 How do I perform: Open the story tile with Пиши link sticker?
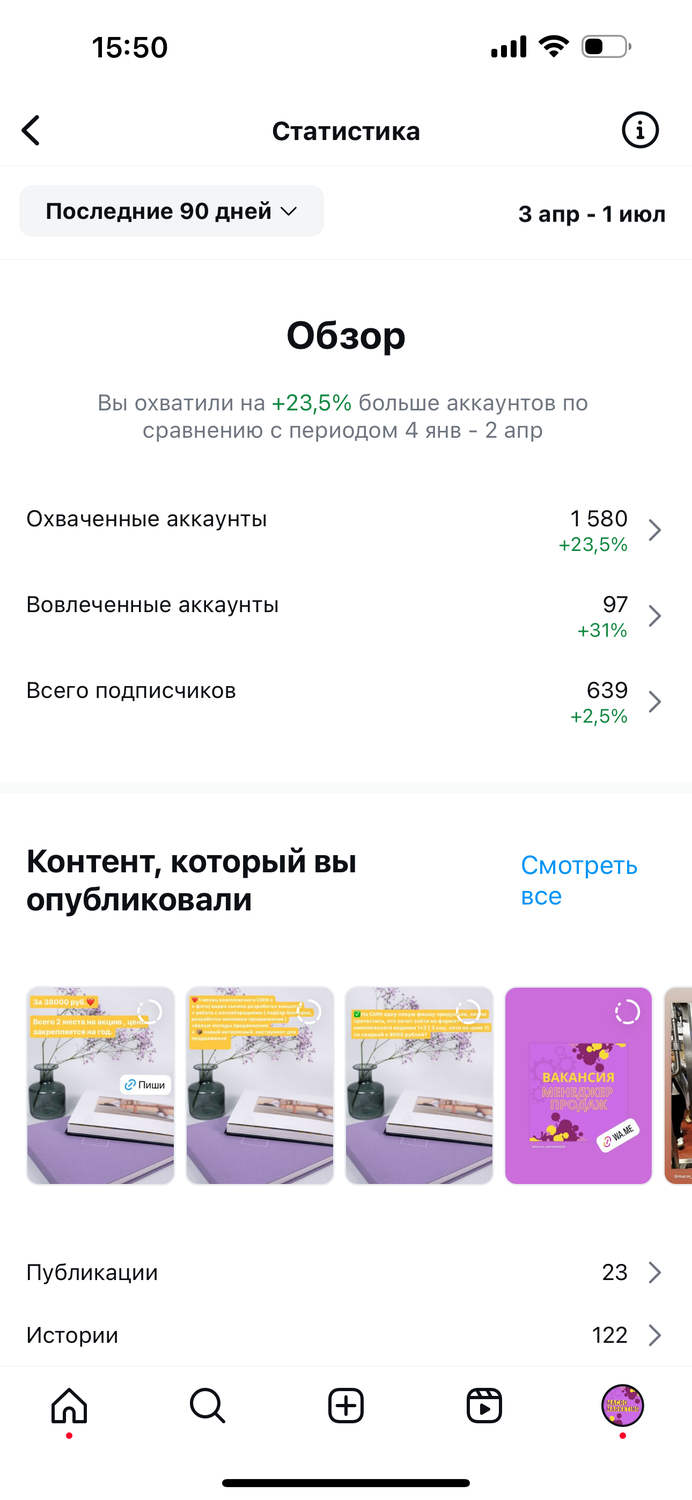(x=100, y=1085)
